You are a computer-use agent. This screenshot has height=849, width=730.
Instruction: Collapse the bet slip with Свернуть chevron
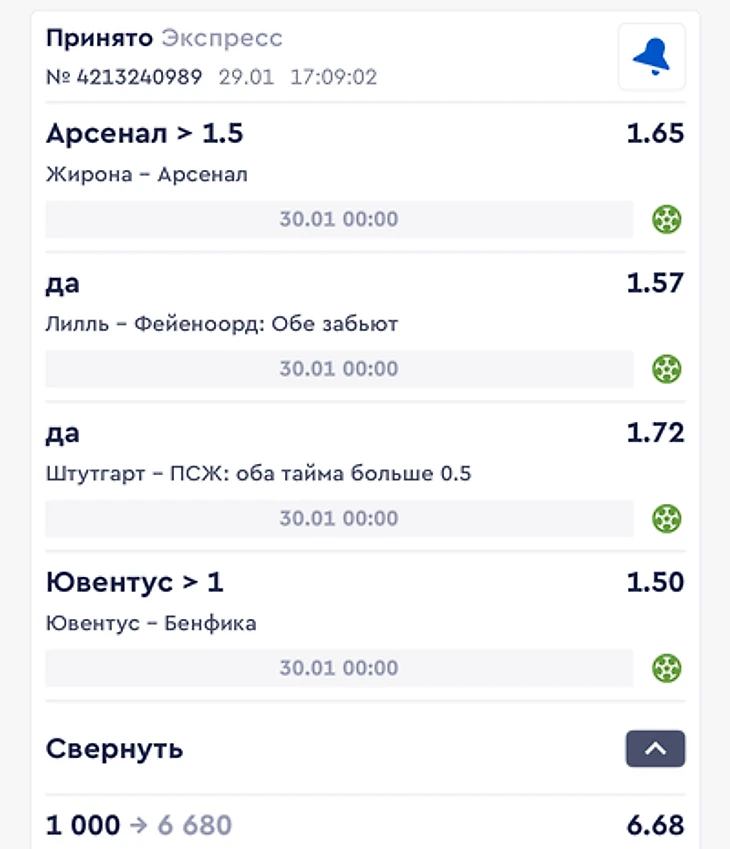[655, 749]
